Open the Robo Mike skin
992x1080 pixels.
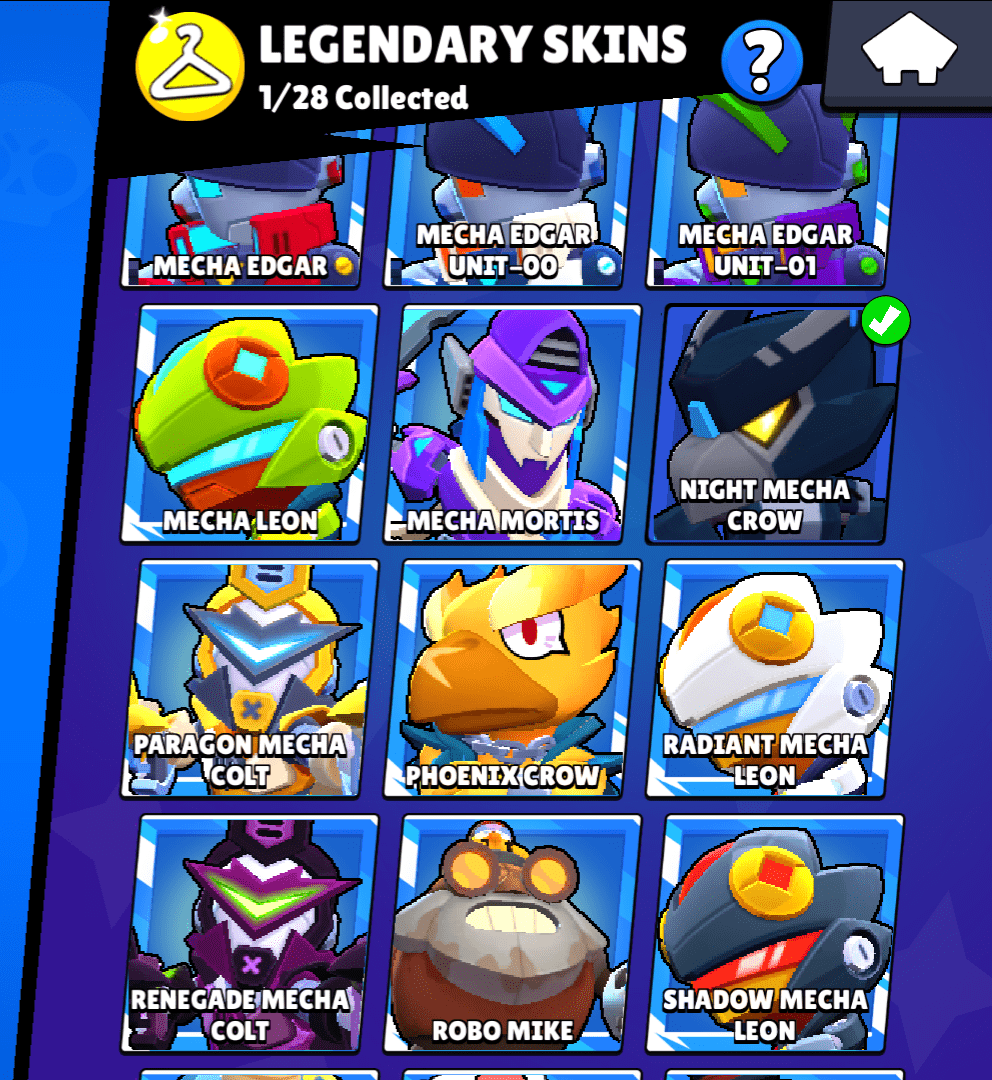pos(512,932)
